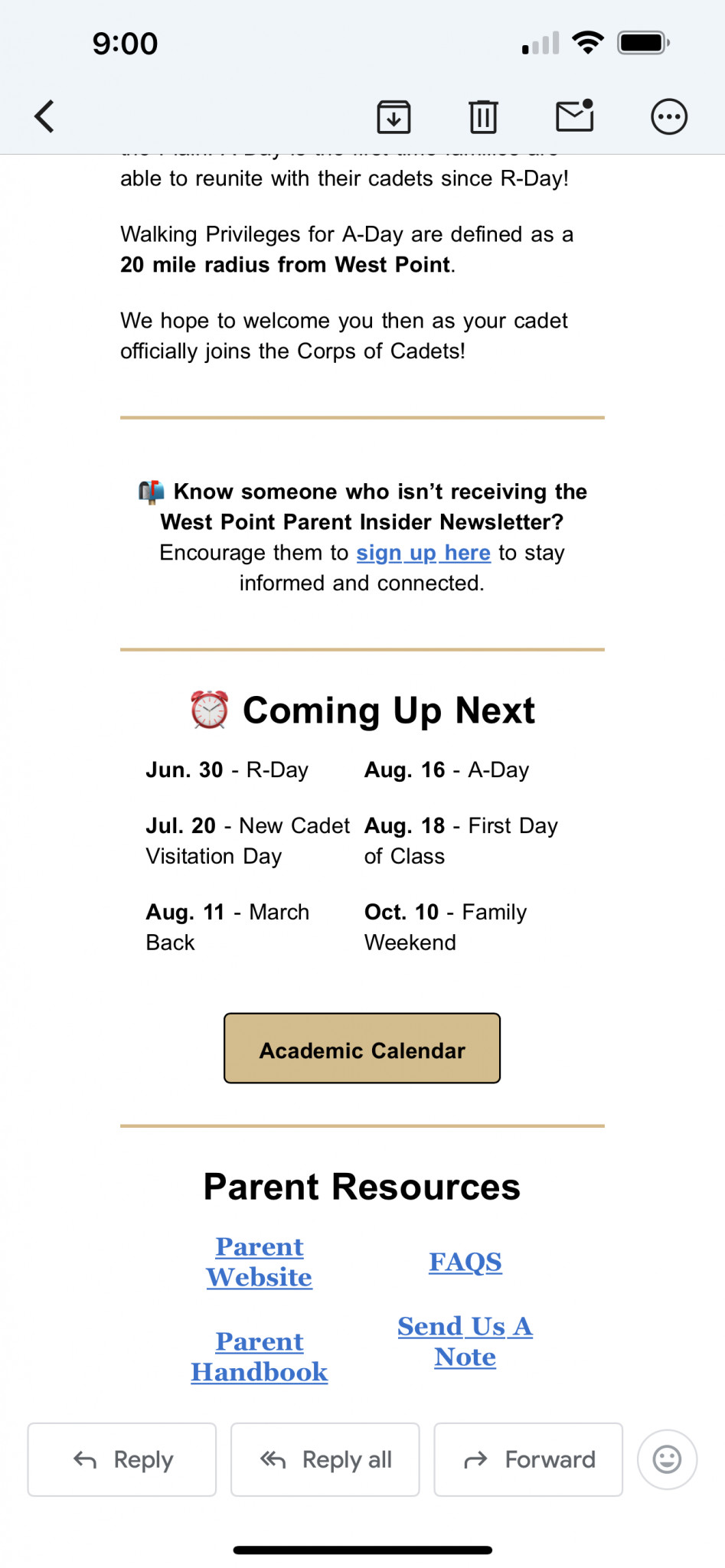Reply to this email
The width and height of the screenshot is (725, 1568).
pyautogui.click(x=122, y=1459)
